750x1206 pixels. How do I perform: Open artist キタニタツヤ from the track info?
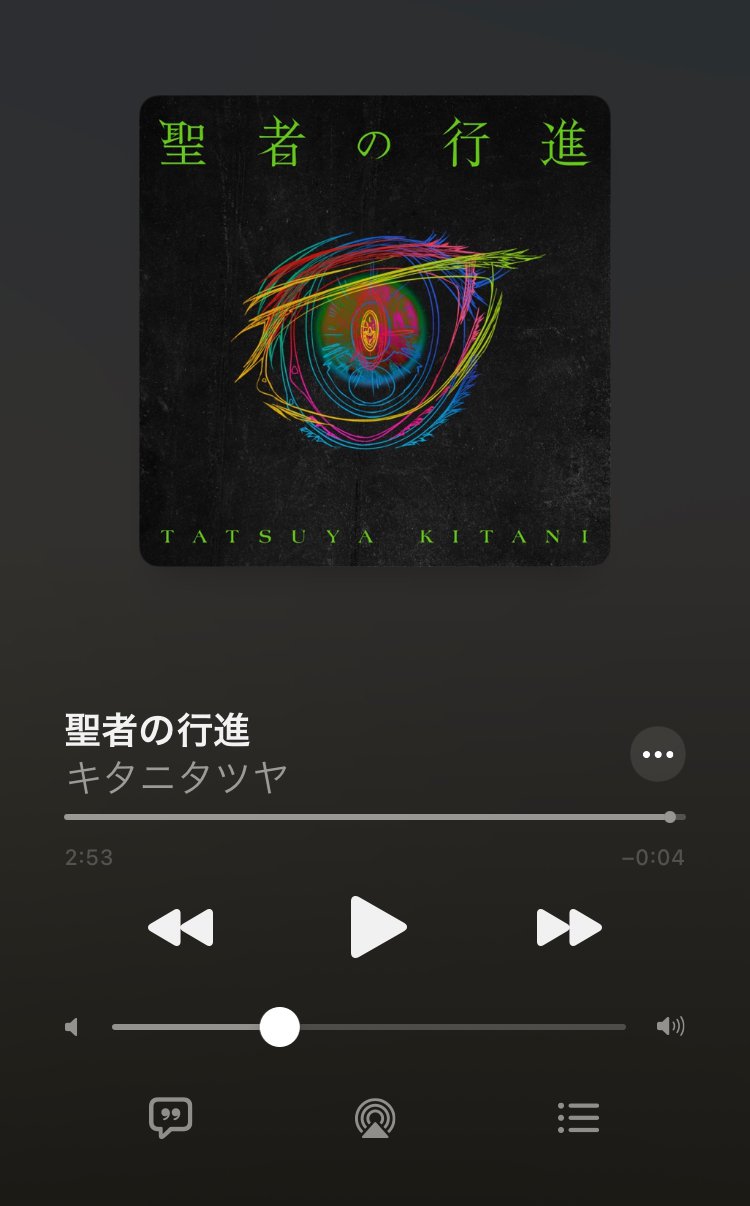coord(177,776)
